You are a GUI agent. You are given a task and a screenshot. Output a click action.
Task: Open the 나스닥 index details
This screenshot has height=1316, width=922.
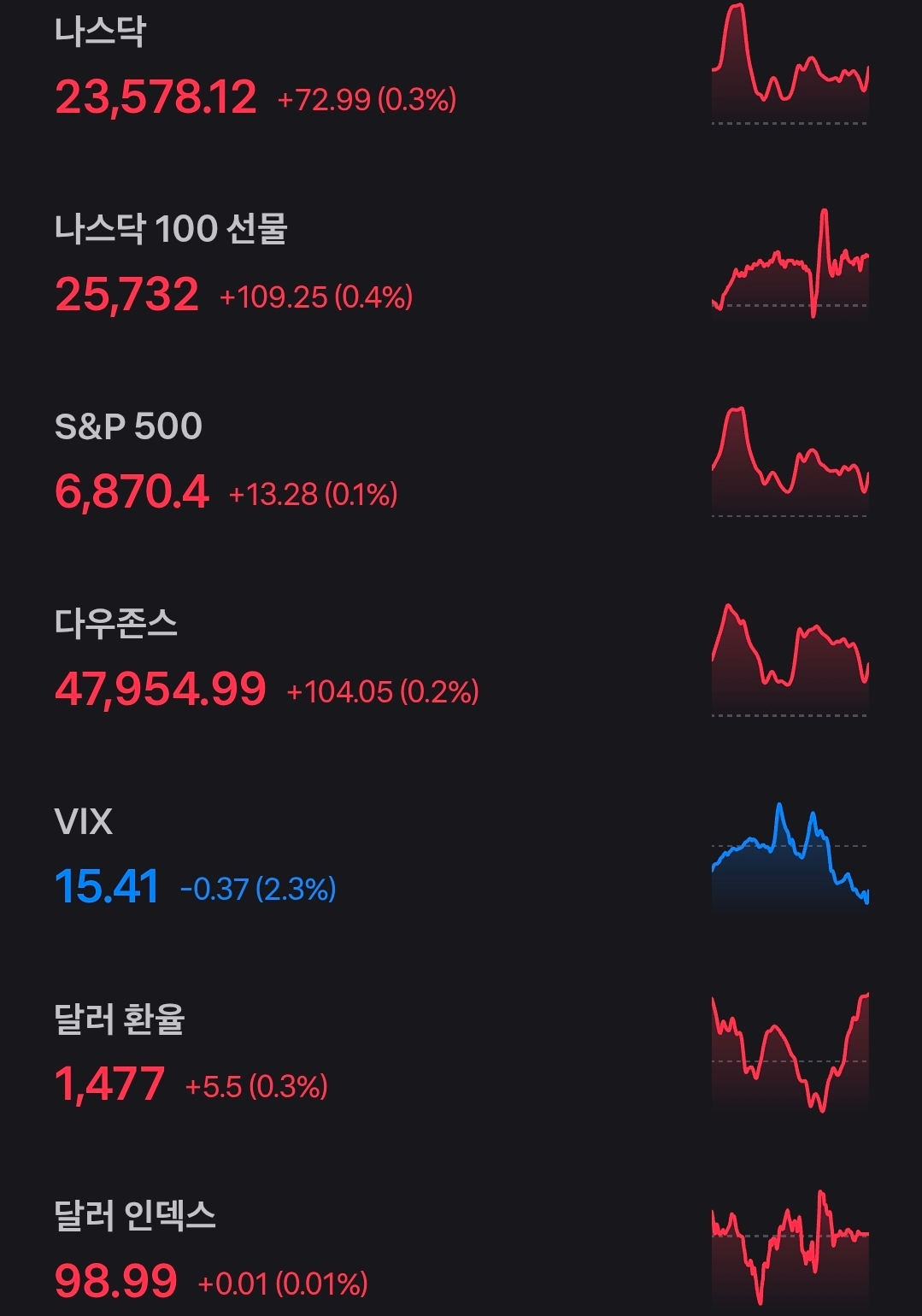pyautogui.click(x=101, y=32)
